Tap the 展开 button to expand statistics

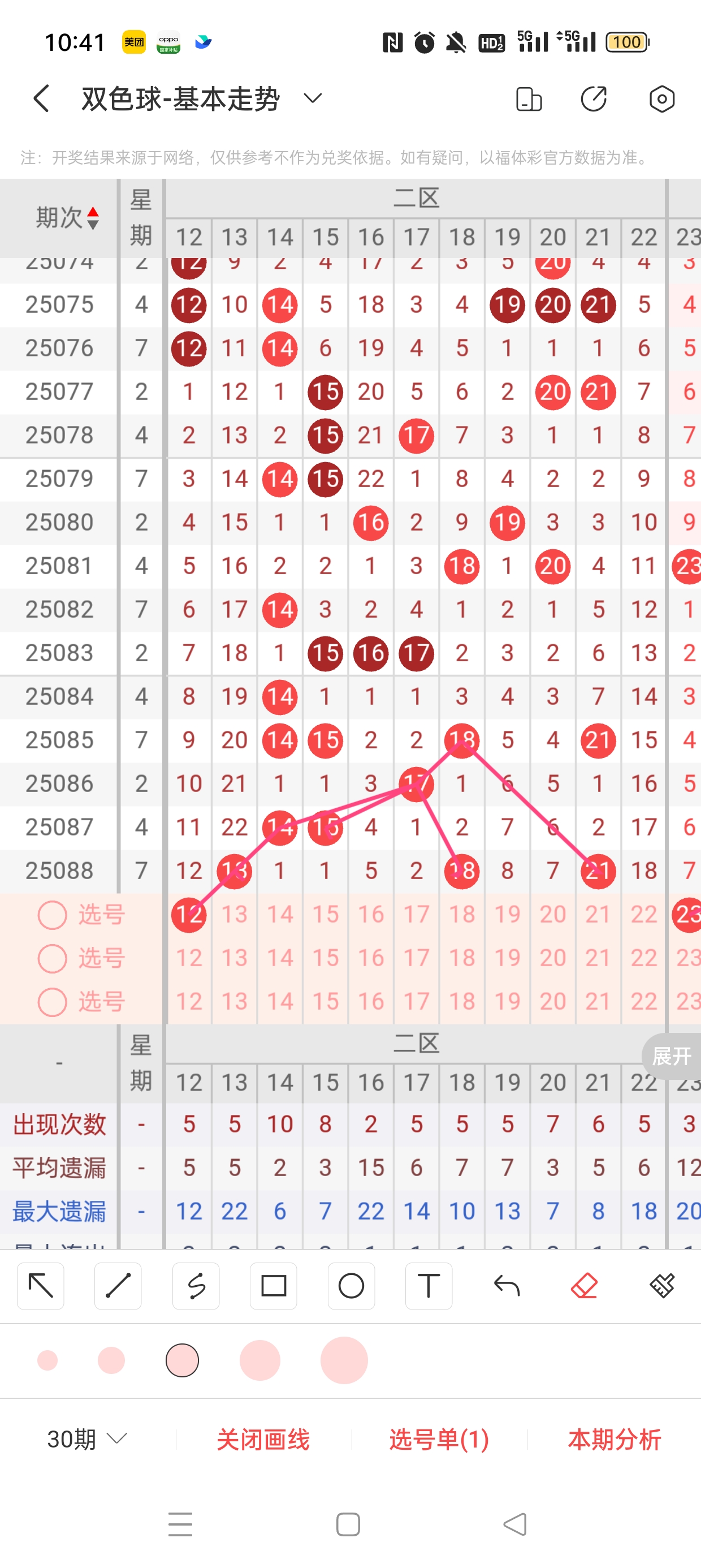pos(671,1056)
